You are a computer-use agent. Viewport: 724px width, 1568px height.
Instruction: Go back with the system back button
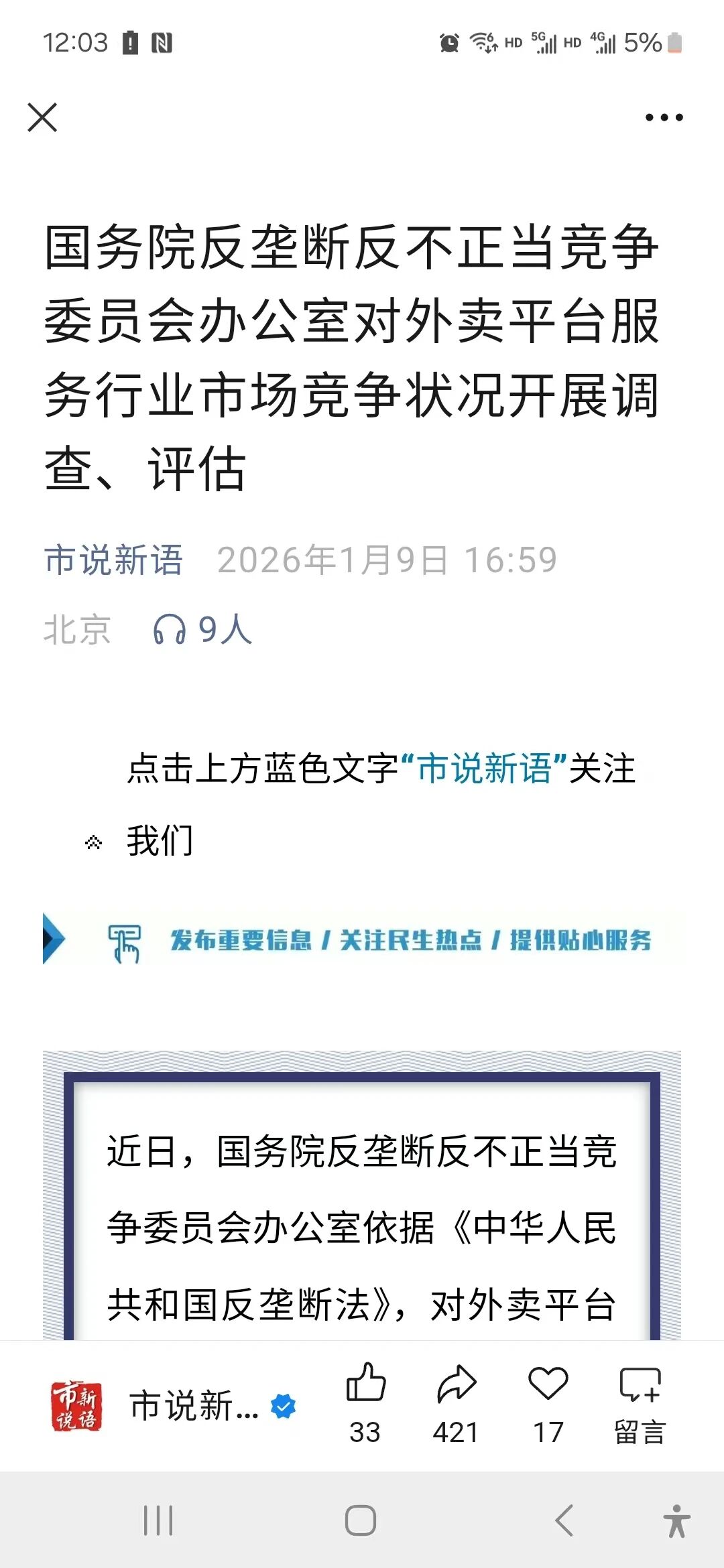pos(564,1520)
